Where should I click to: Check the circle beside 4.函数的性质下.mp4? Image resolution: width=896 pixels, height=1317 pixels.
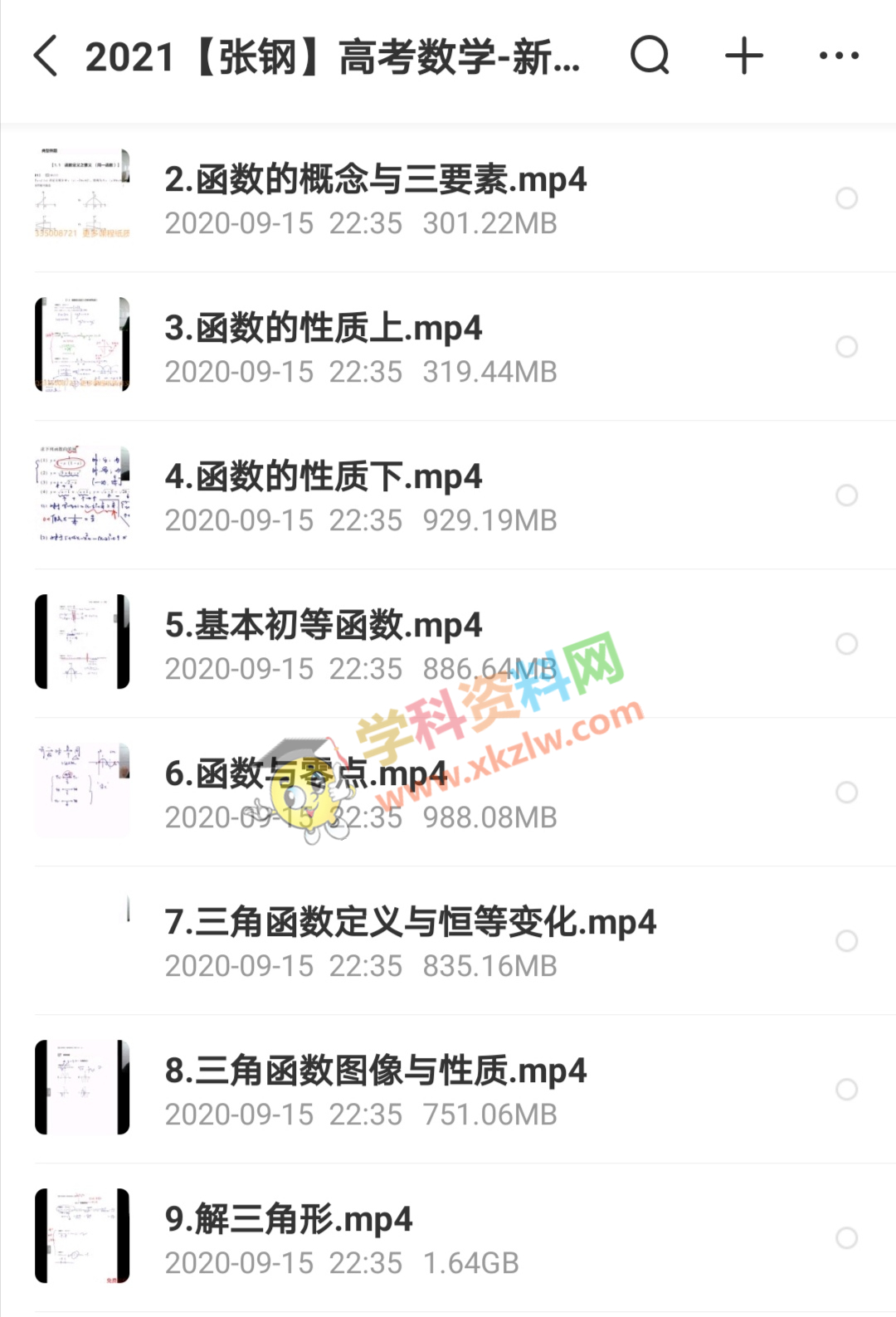[x=846, y=495]
